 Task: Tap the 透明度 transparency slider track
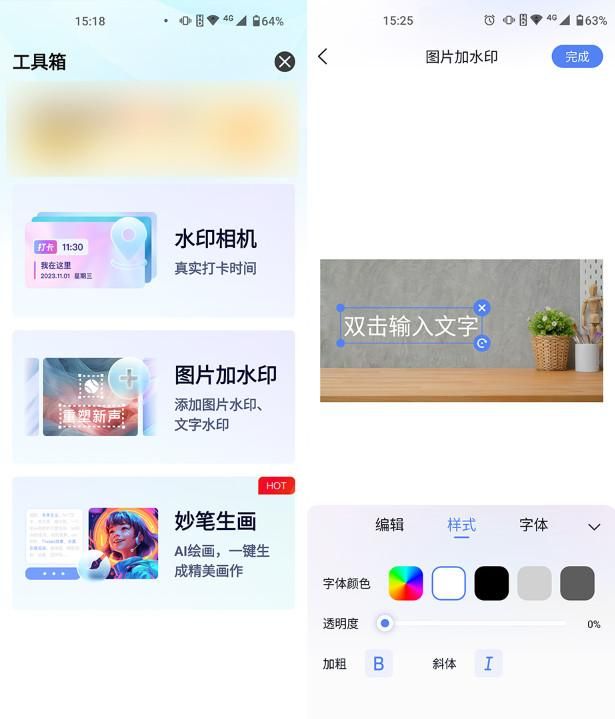pyautogui.click(x=475, y=624)
